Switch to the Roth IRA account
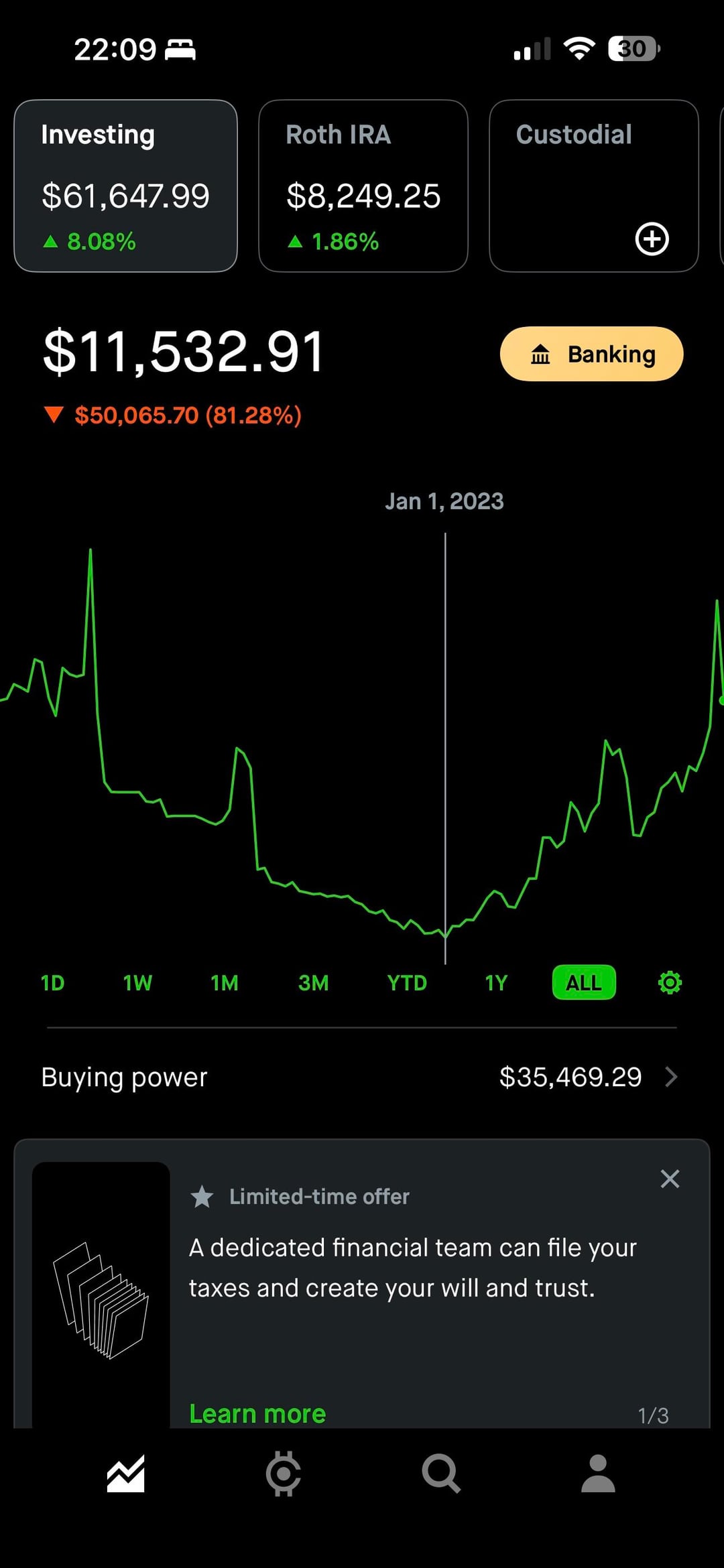724x1568 pixels. 363,186
